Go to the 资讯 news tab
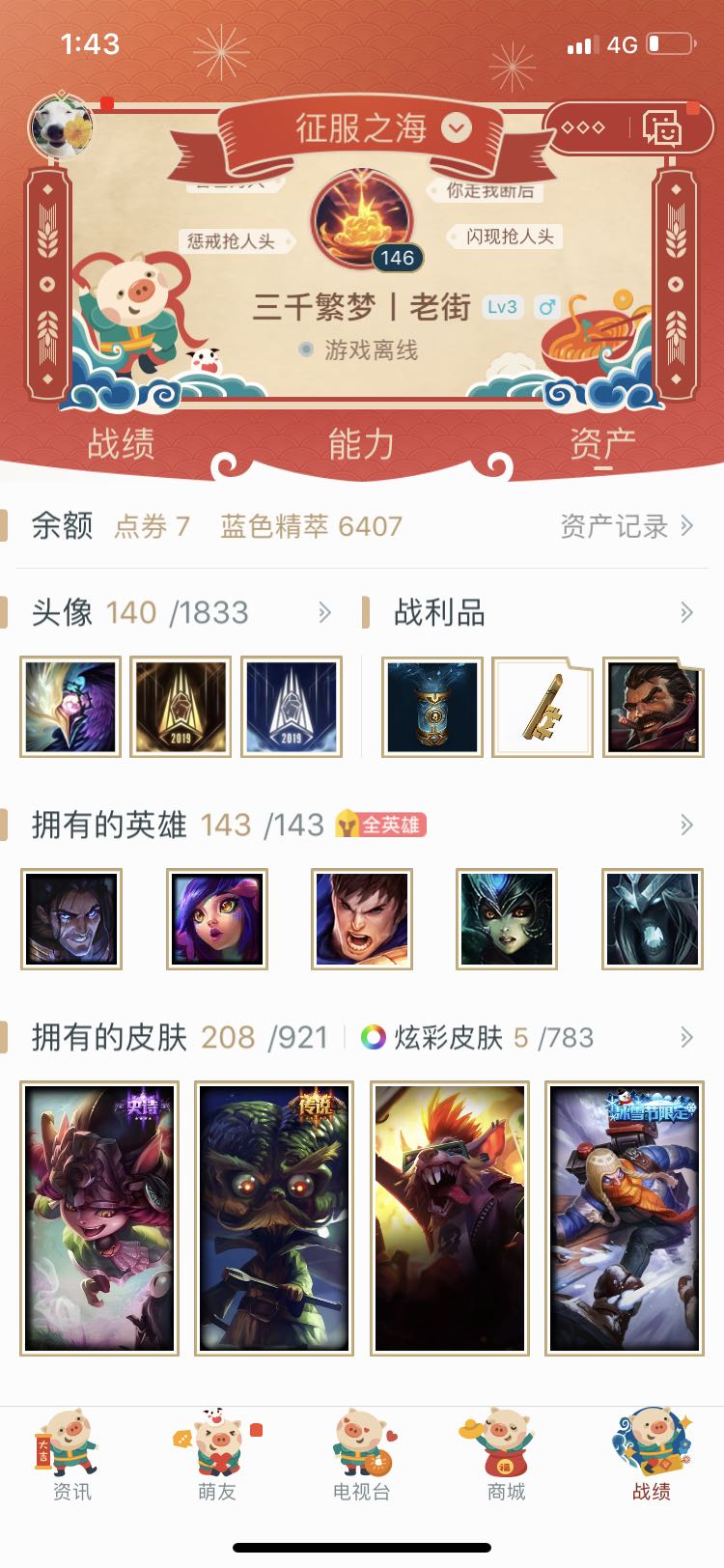Image resolution: width=724 pixels, height=1568 pixels. pos(71,1457)
